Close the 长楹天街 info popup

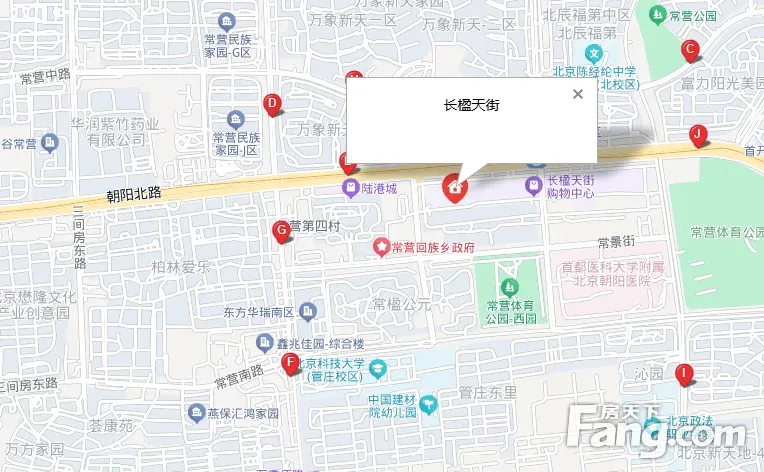click(577, 94)
